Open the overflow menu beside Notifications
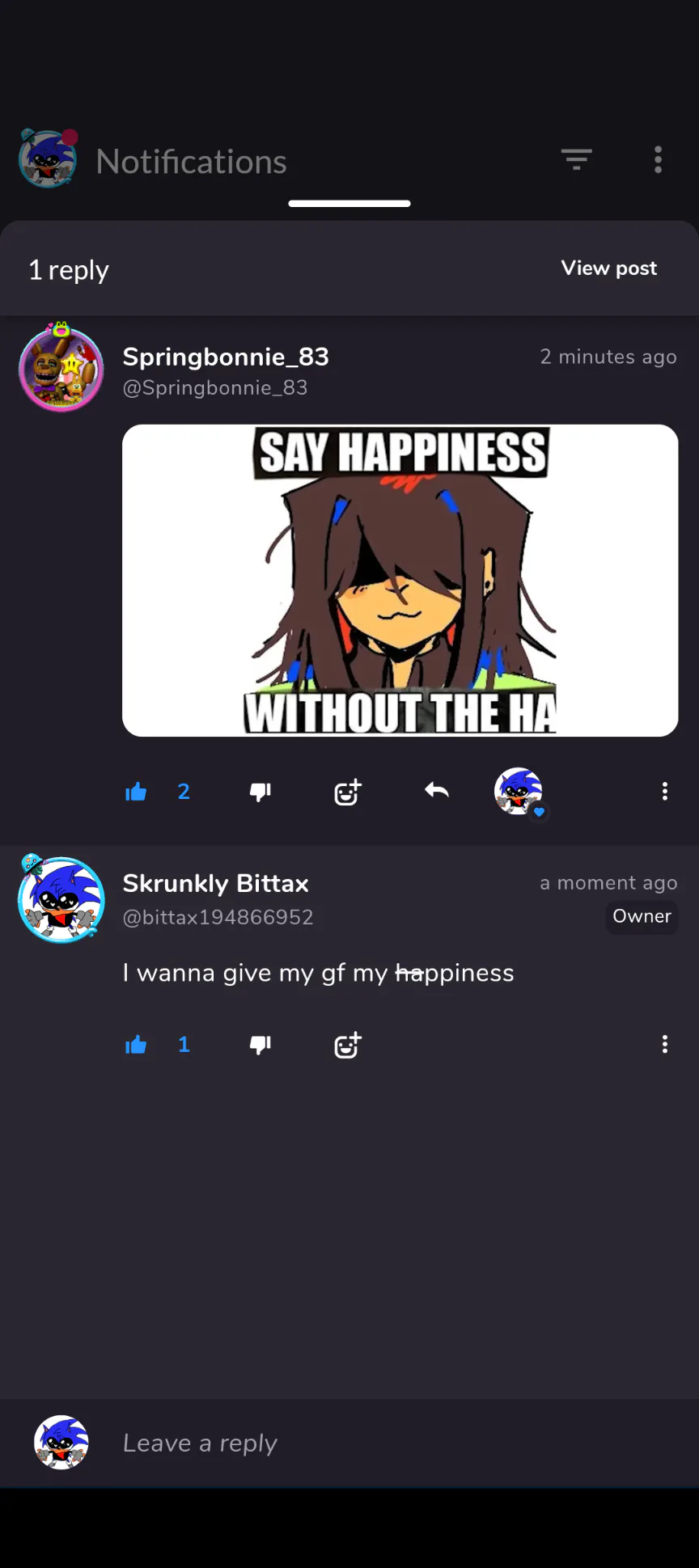699x1568 pixels. pyautogui.click(x=659, y=160)
